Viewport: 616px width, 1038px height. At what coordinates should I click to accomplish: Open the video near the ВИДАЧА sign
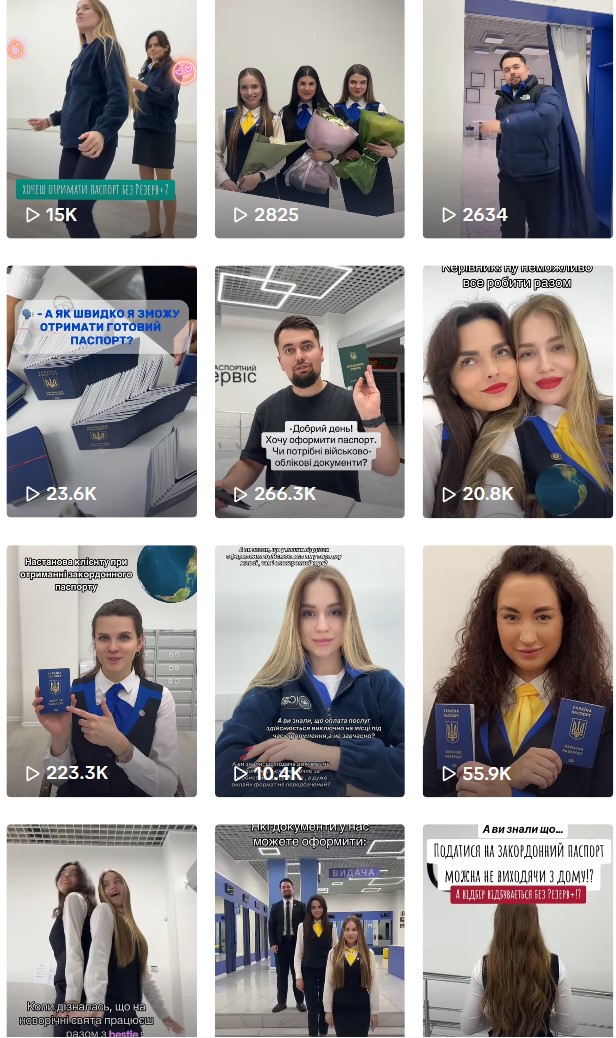pyautogui.click(x=309, y=930)
